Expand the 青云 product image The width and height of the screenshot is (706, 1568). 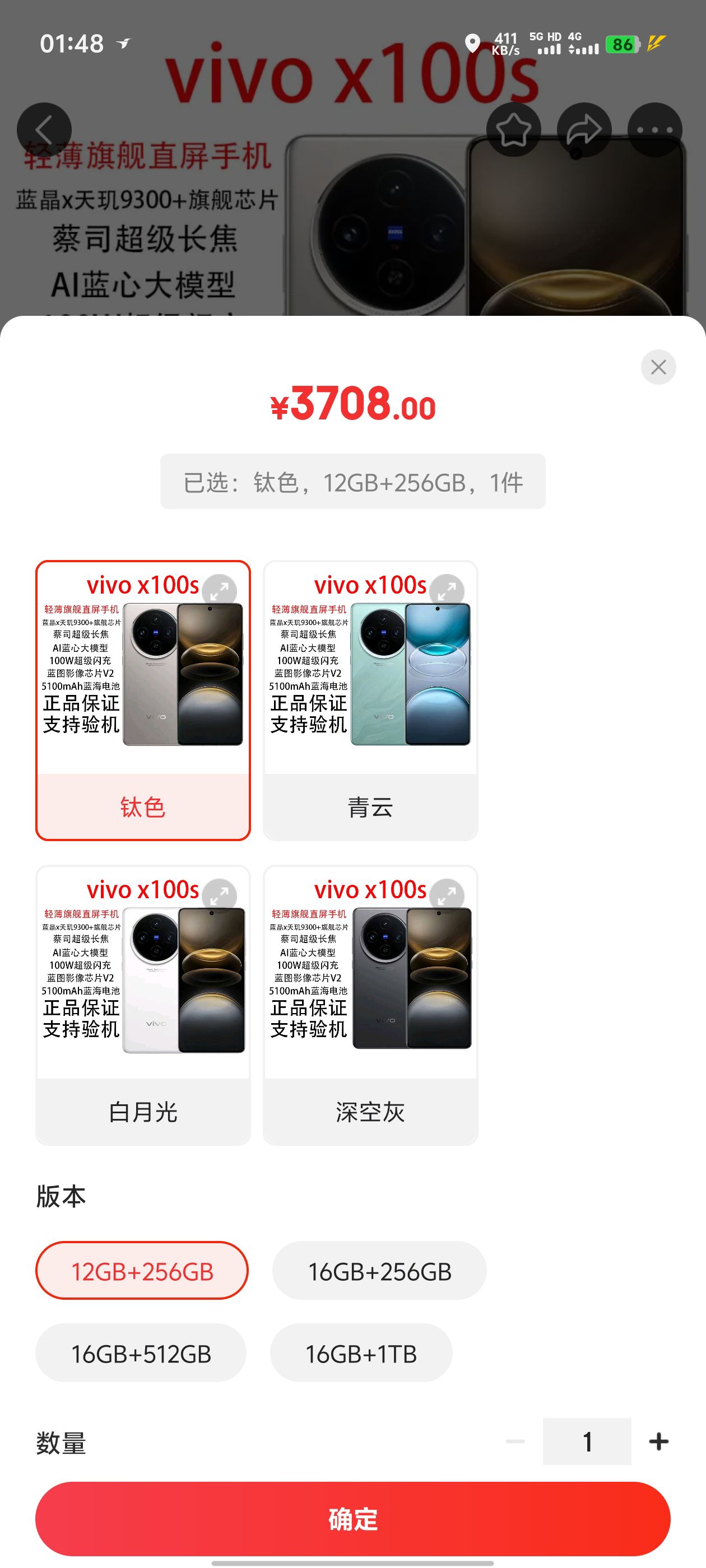tap(447, 590)
